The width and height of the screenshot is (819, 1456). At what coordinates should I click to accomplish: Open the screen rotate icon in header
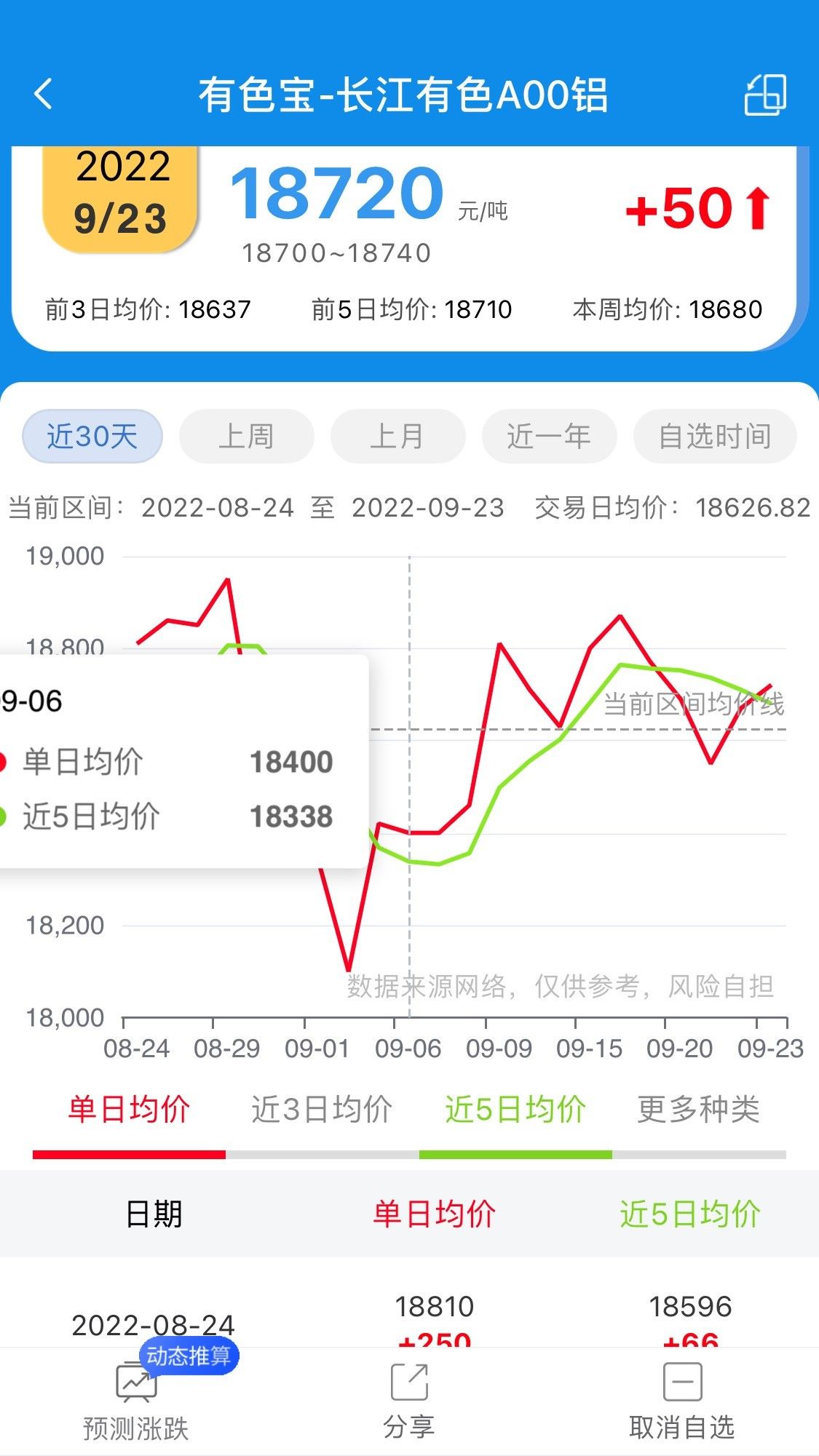(x=765, y=95)
